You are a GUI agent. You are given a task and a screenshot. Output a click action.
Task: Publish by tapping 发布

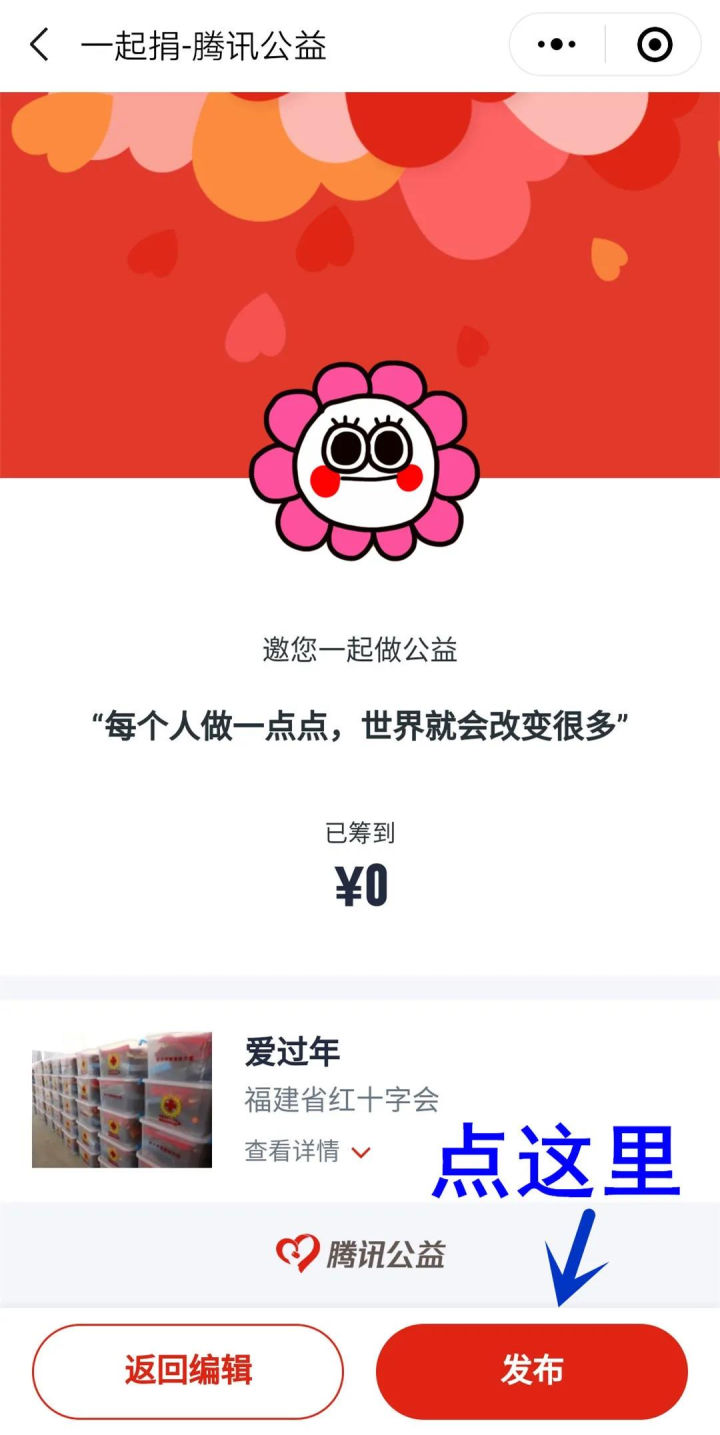coord(532,1371)
